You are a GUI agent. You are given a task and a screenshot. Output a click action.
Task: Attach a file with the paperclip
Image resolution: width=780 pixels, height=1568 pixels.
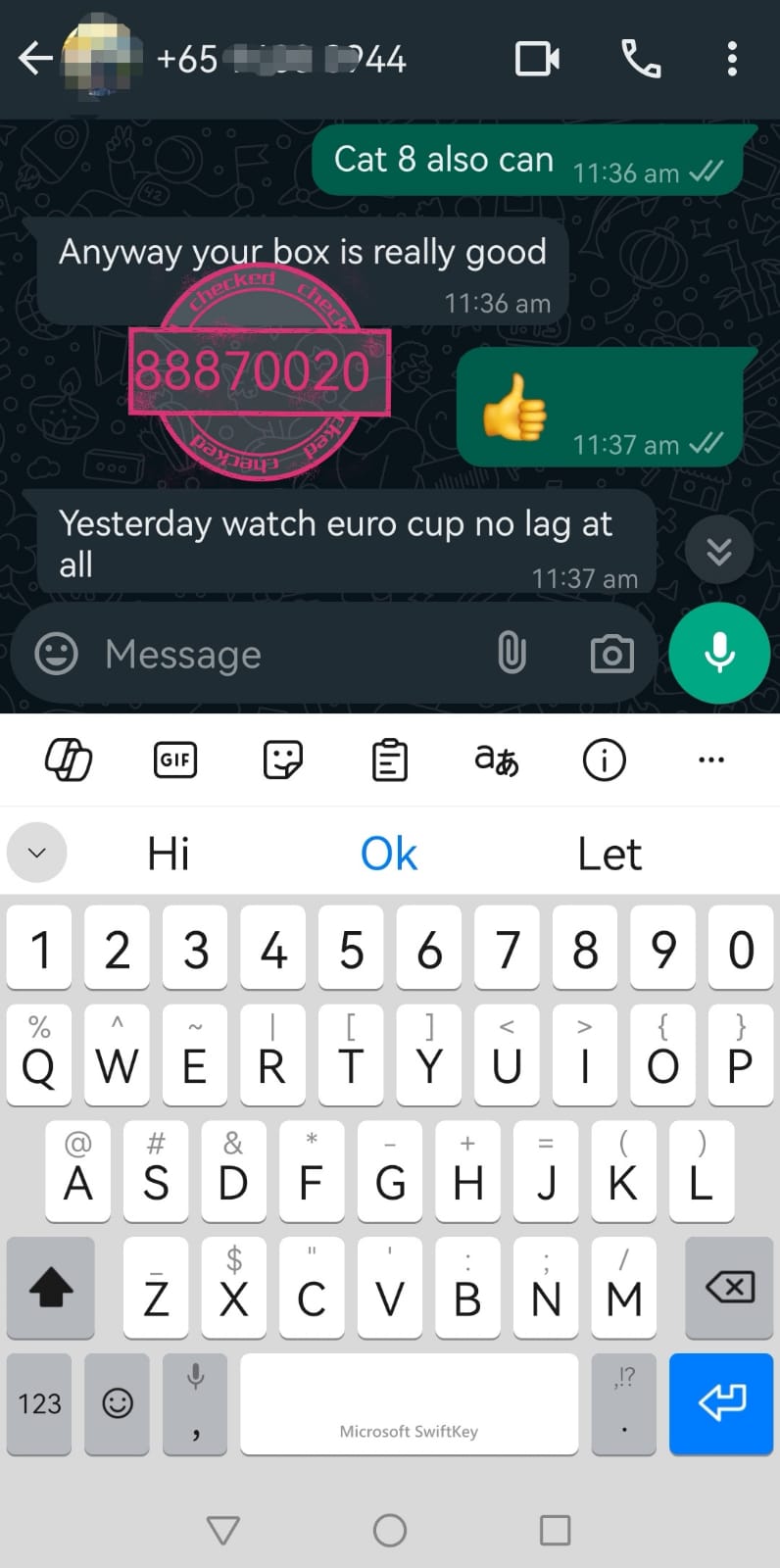512,654
